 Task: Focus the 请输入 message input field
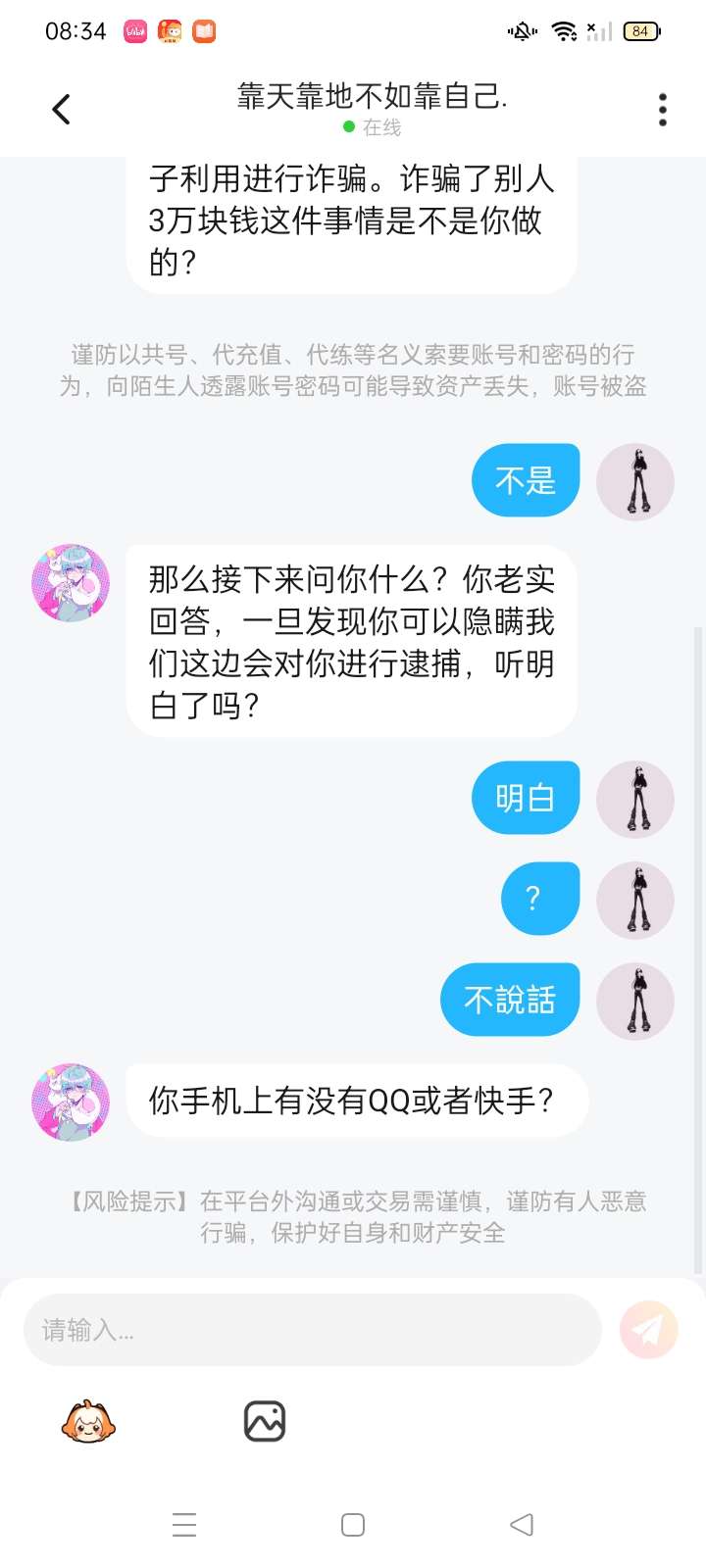click(312, 1330)
